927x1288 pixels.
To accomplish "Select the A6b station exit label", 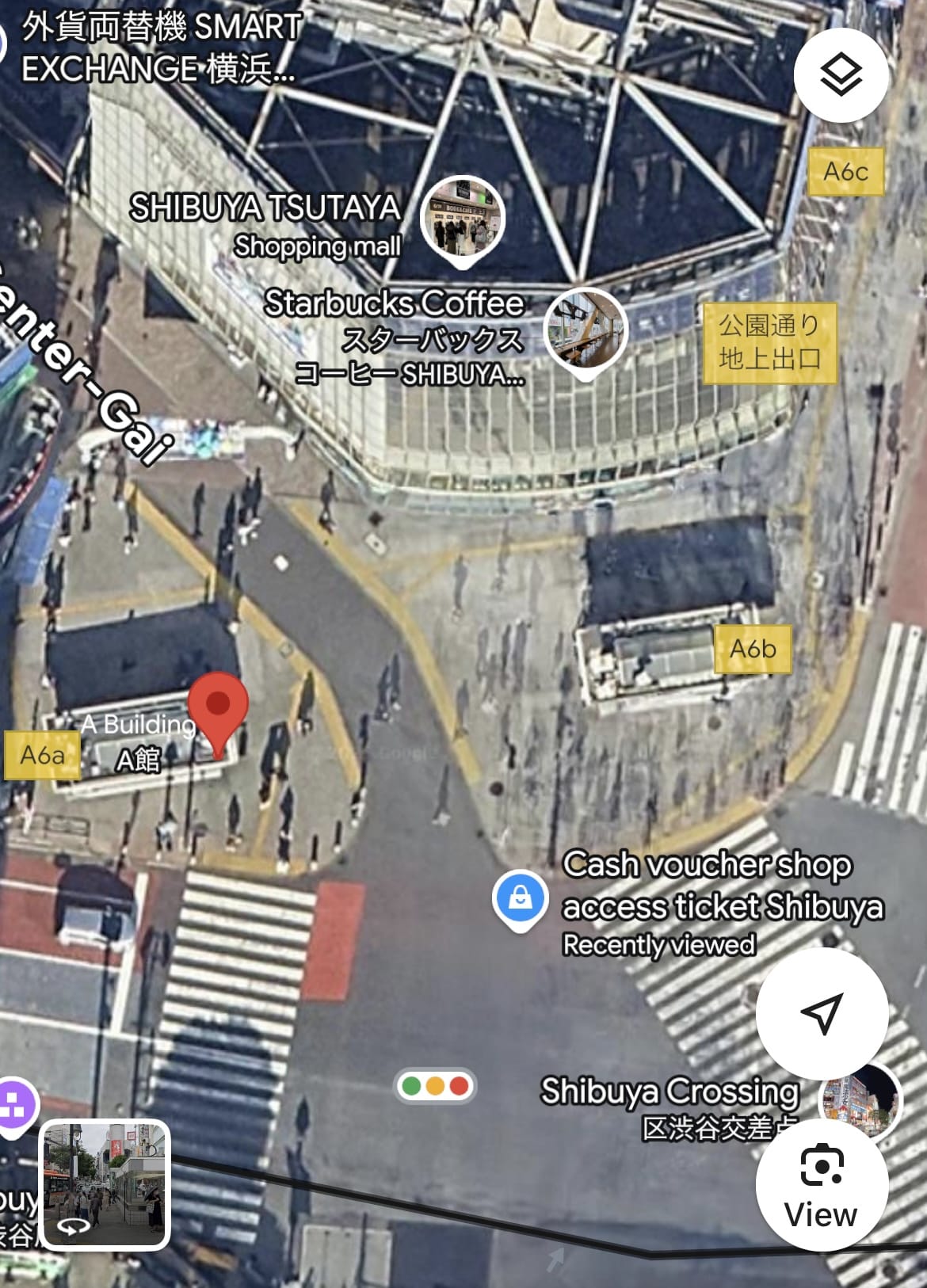I will pos(753,650).
